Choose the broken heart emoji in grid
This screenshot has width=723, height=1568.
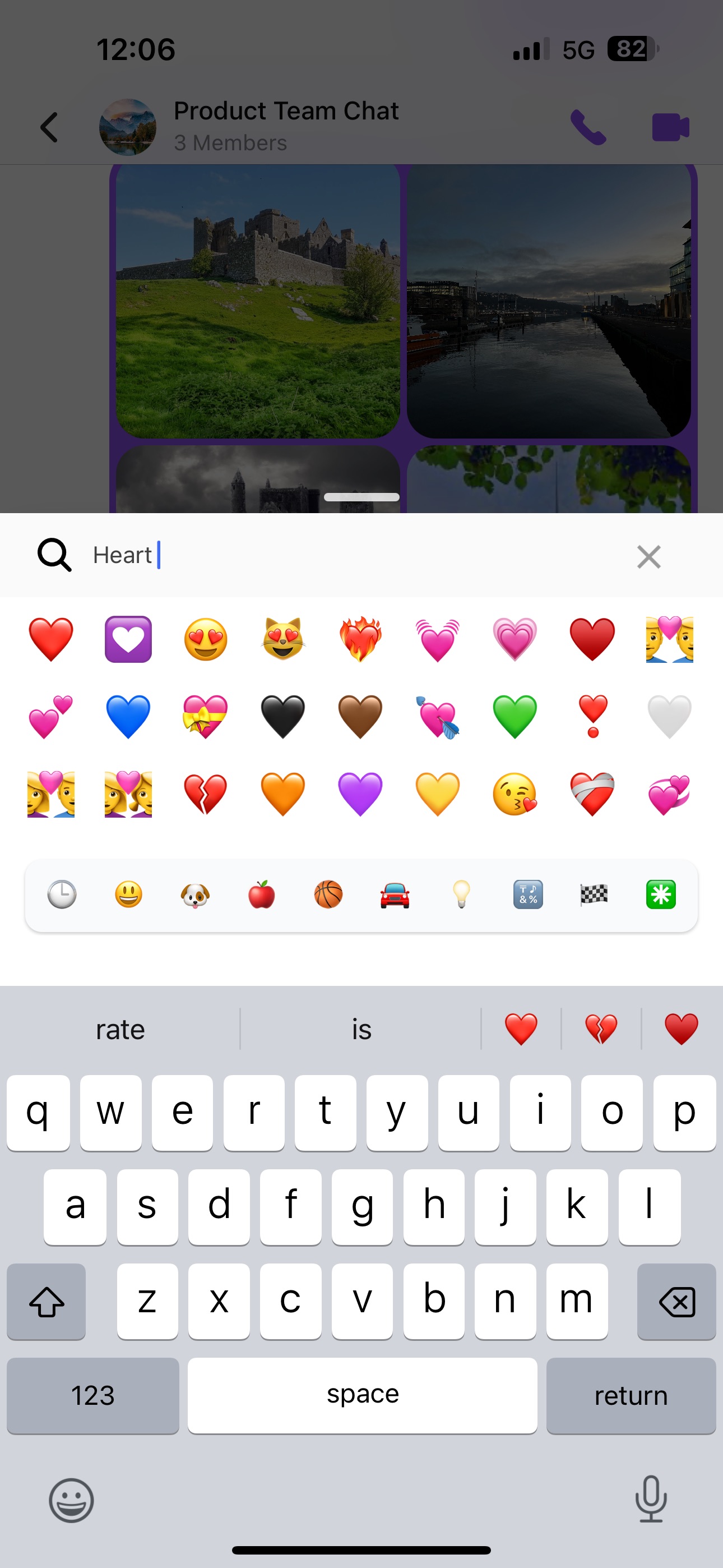tap(206, 794)
